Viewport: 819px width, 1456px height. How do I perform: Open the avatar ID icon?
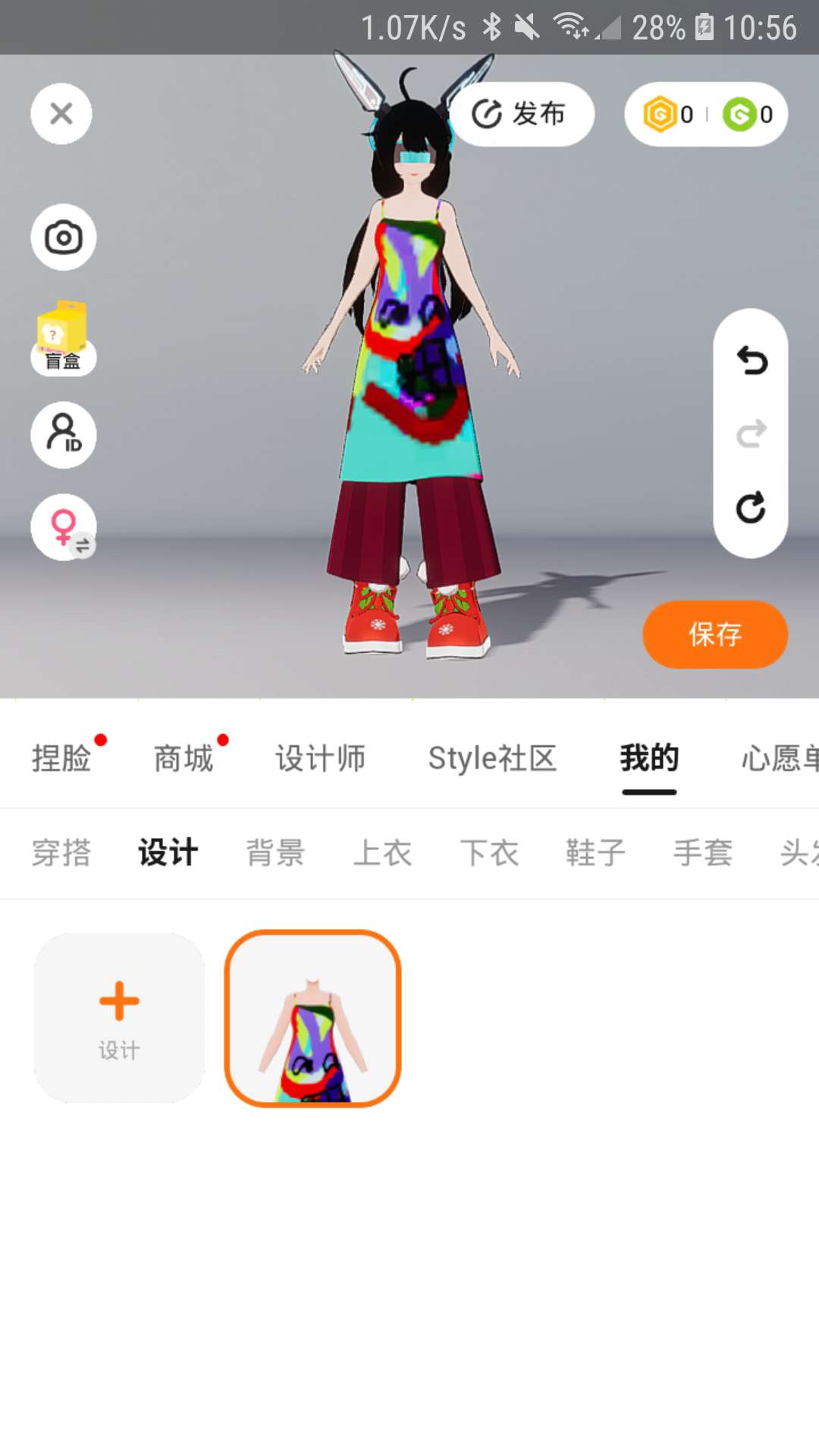coord(63,435)
